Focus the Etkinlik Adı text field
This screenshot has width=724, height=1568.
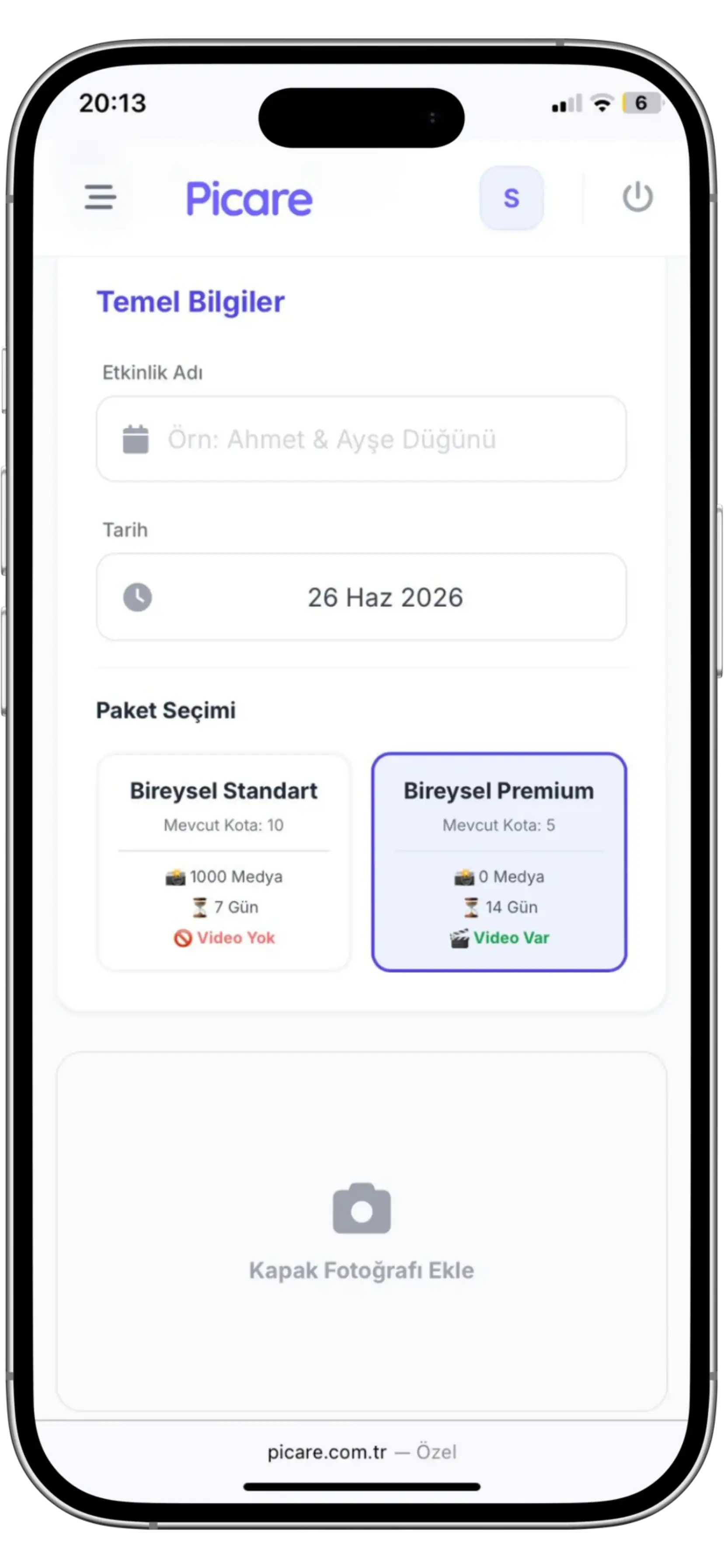tap(362, 439)
